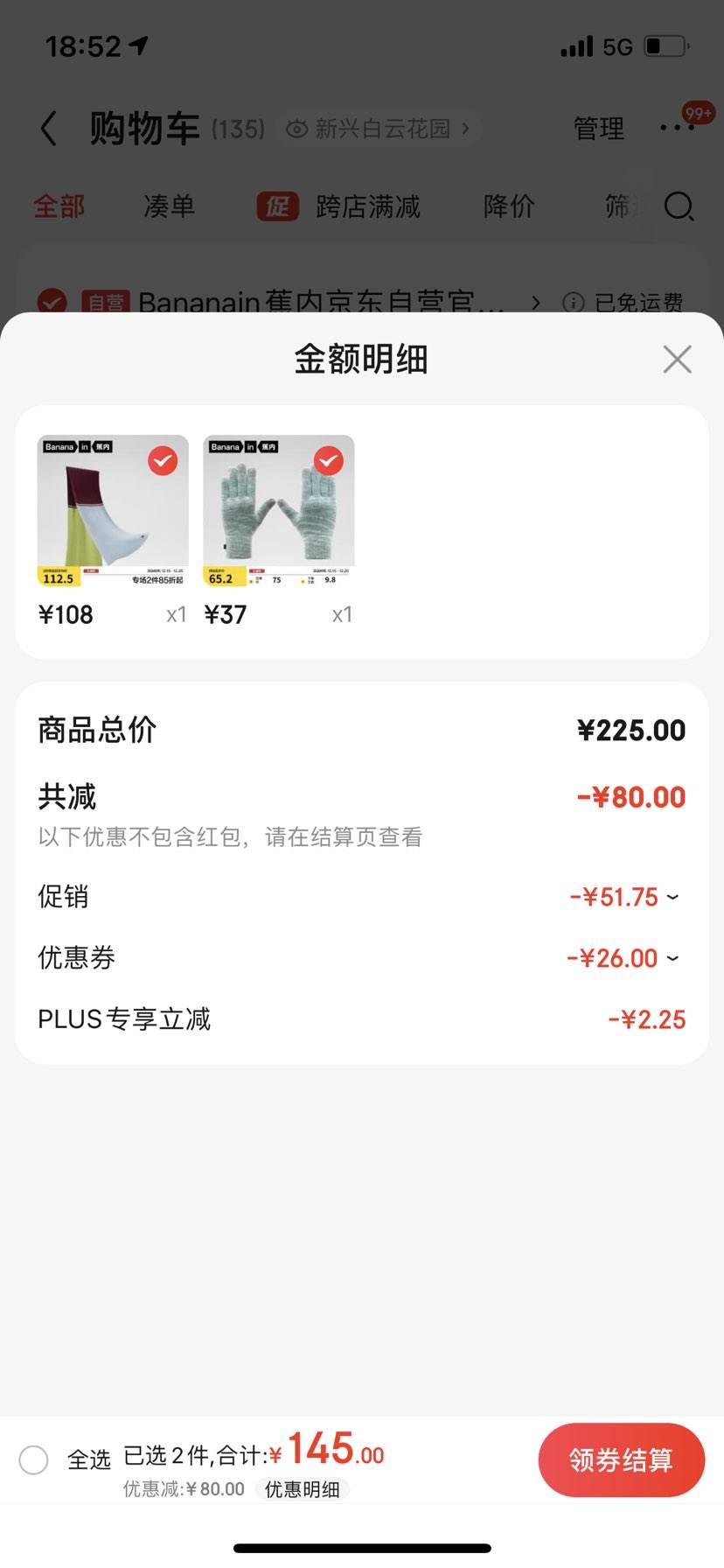
Task: Select the 全选 select-all circle
Action: tap(34, 1459)
